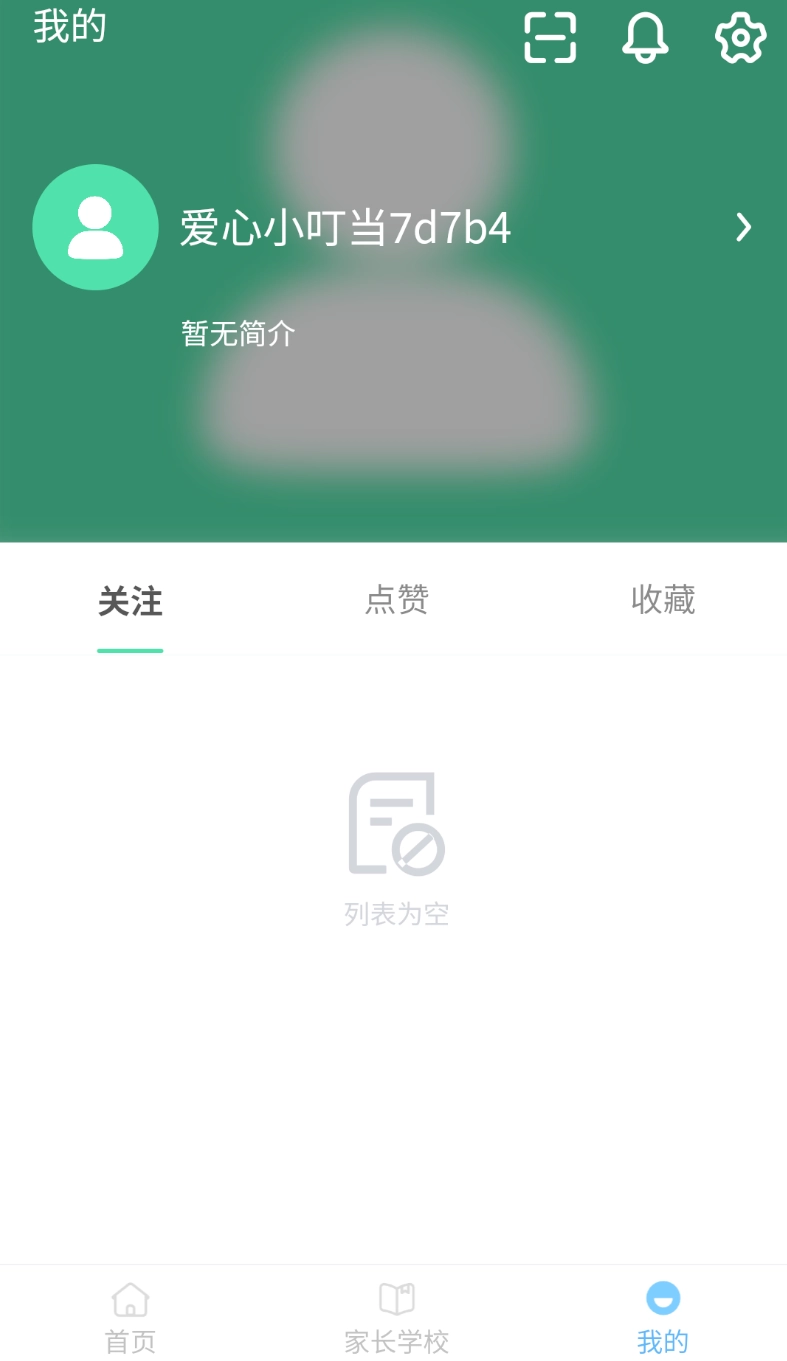The height and width of the screenshot is (1361, 787).
Task: Click 我的 in the top left
Action: pyautogui.click(x=69, y=27)
